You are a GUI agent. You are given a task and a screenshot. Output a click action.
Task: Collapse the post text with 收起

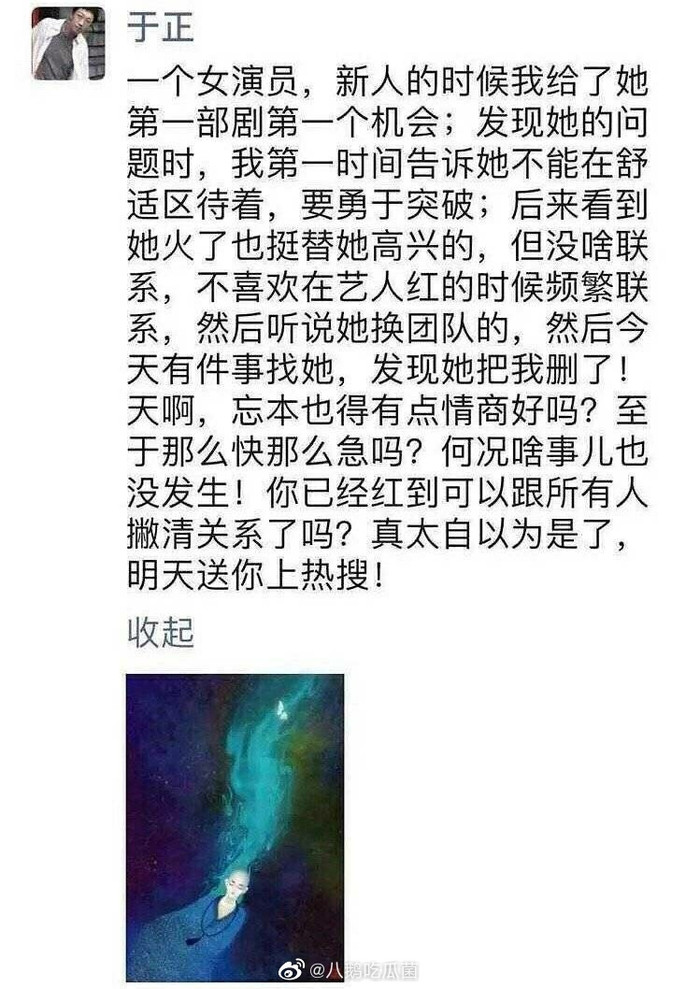pos(159,632)
